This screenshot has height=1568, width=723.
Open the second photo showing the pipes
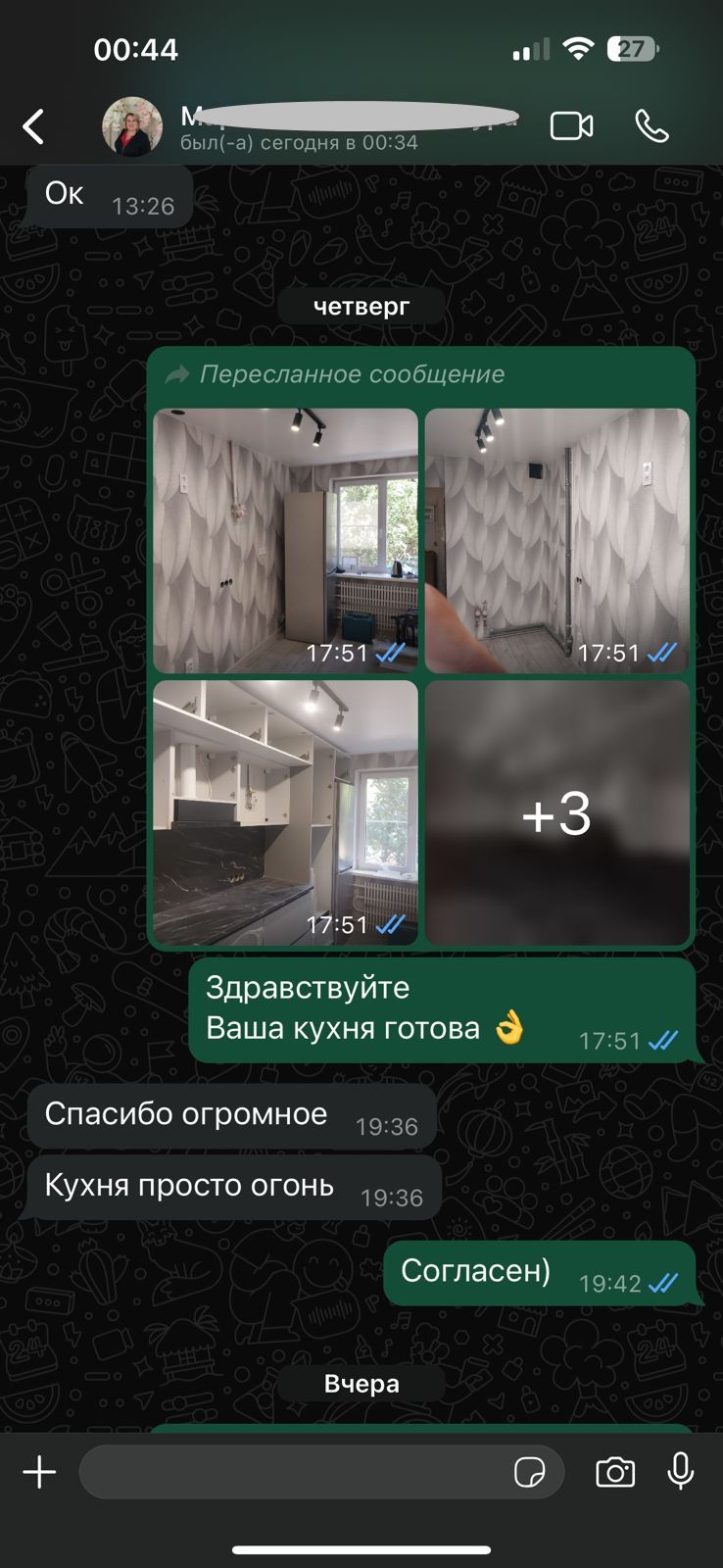[x=557, y=541]
